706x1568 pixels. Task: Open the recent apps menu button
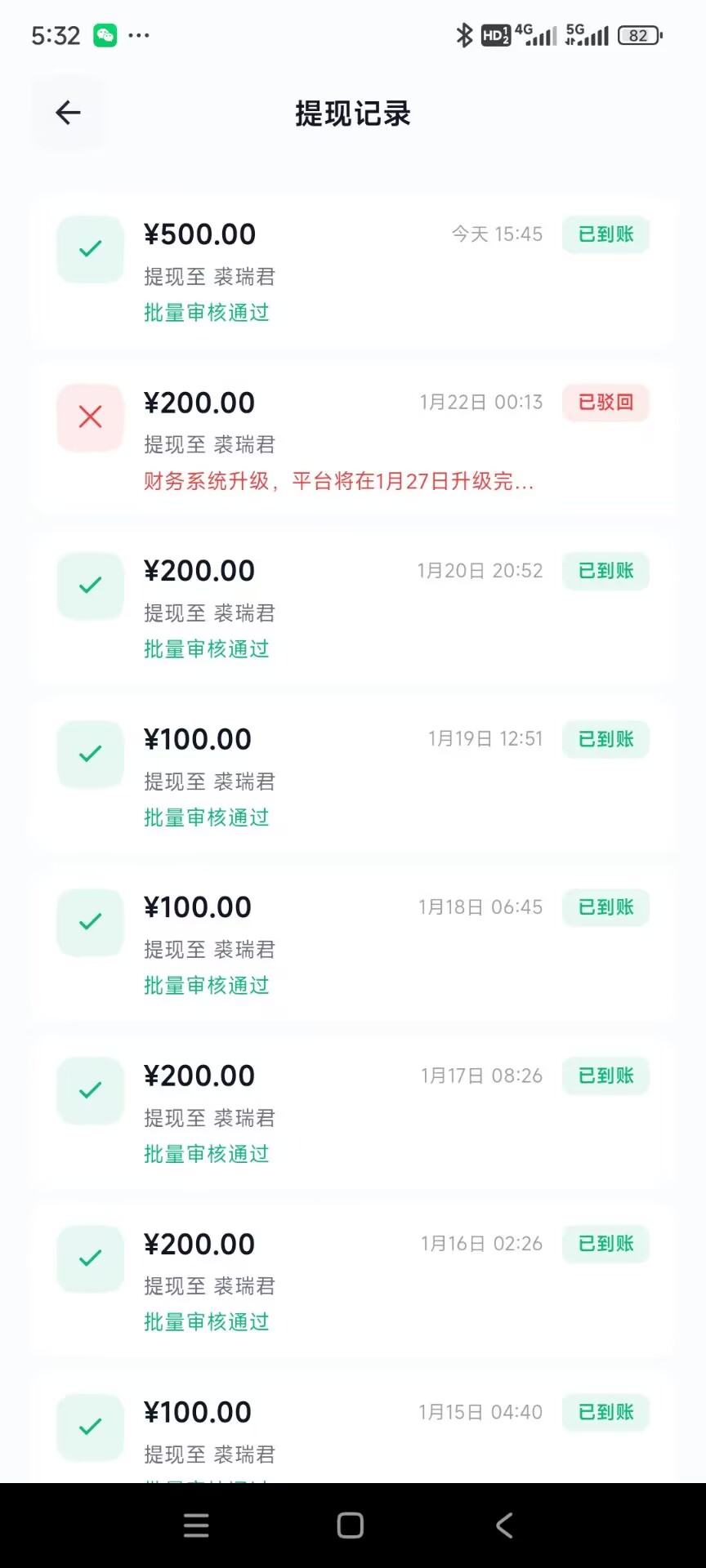point(196,1526)
